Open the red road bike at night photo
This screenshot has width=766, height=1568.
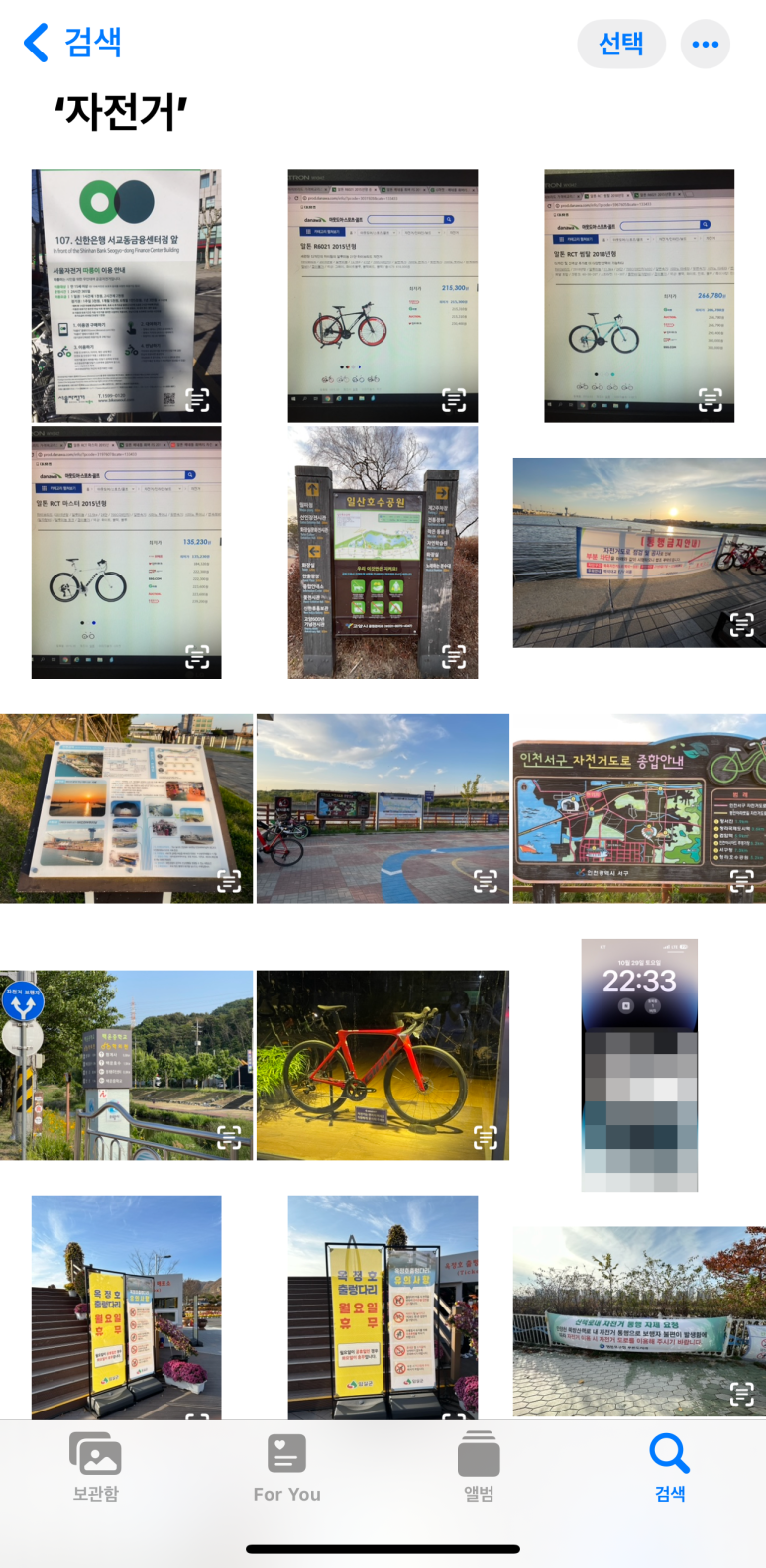point(383,1065)
